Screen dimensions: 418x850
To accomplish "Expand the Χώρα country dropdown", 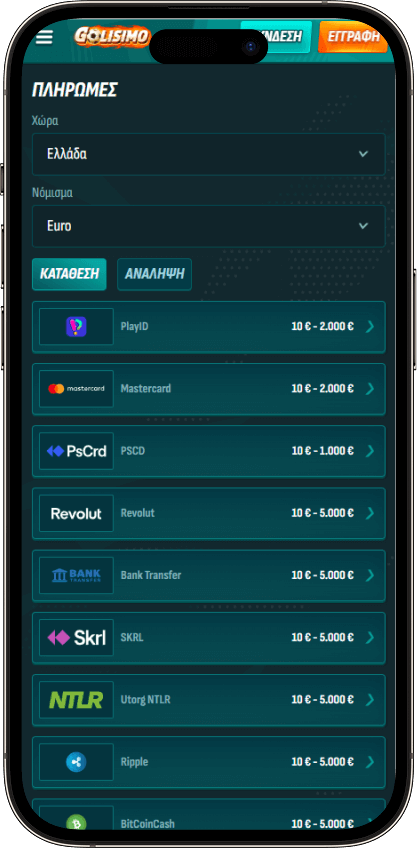I will tap(209, 154).
